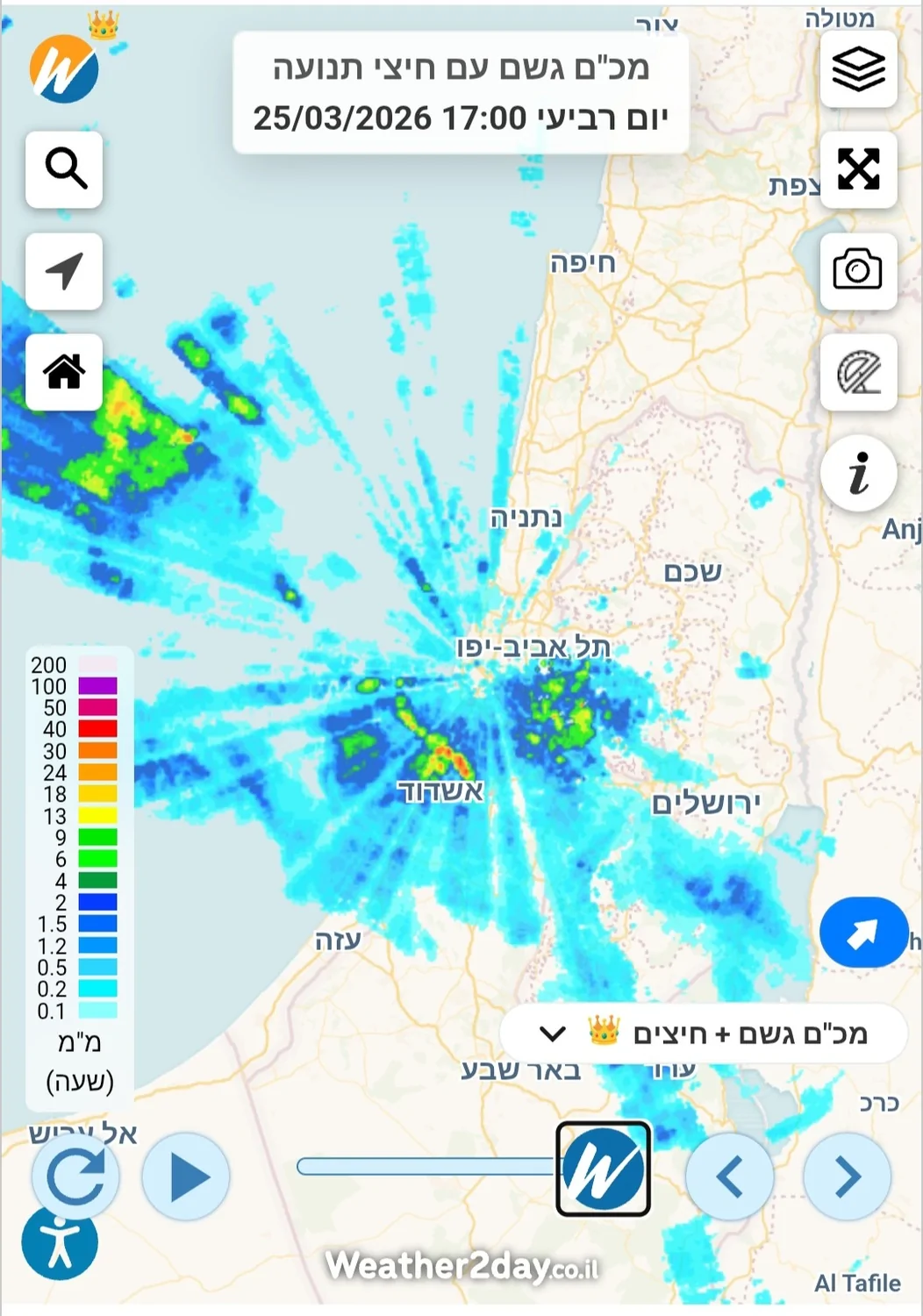Open the map search
The image size is (923, 1316).
[x=64, y=169]
